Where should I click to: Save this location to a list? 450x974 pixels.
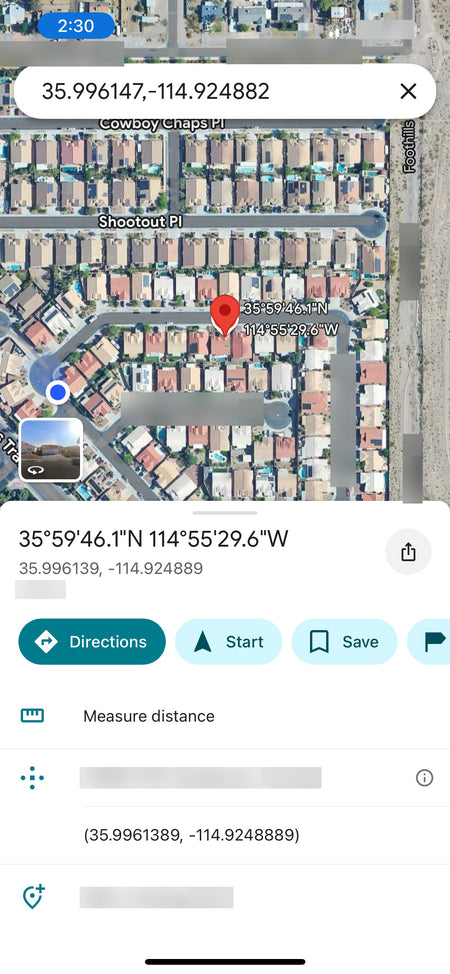pyautogui.click(x=344, y=642)
